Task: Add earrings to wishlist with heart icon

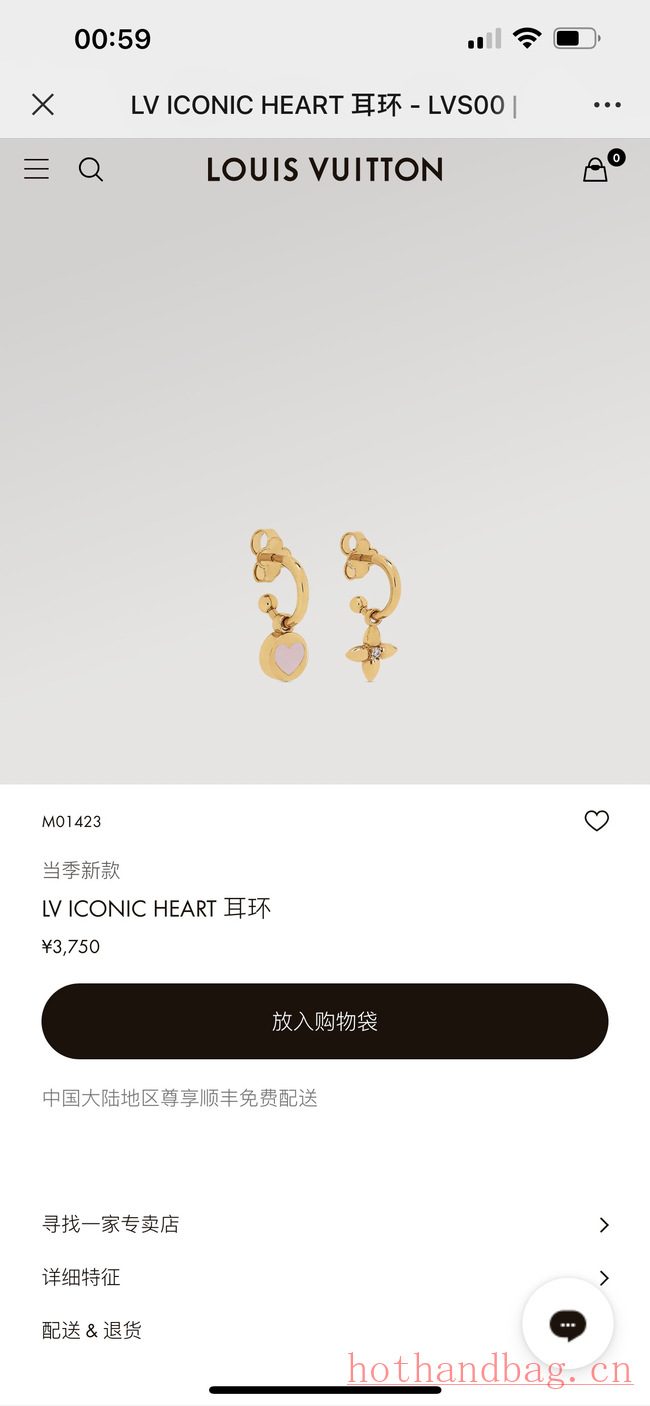Action: (x=596, y=821)
